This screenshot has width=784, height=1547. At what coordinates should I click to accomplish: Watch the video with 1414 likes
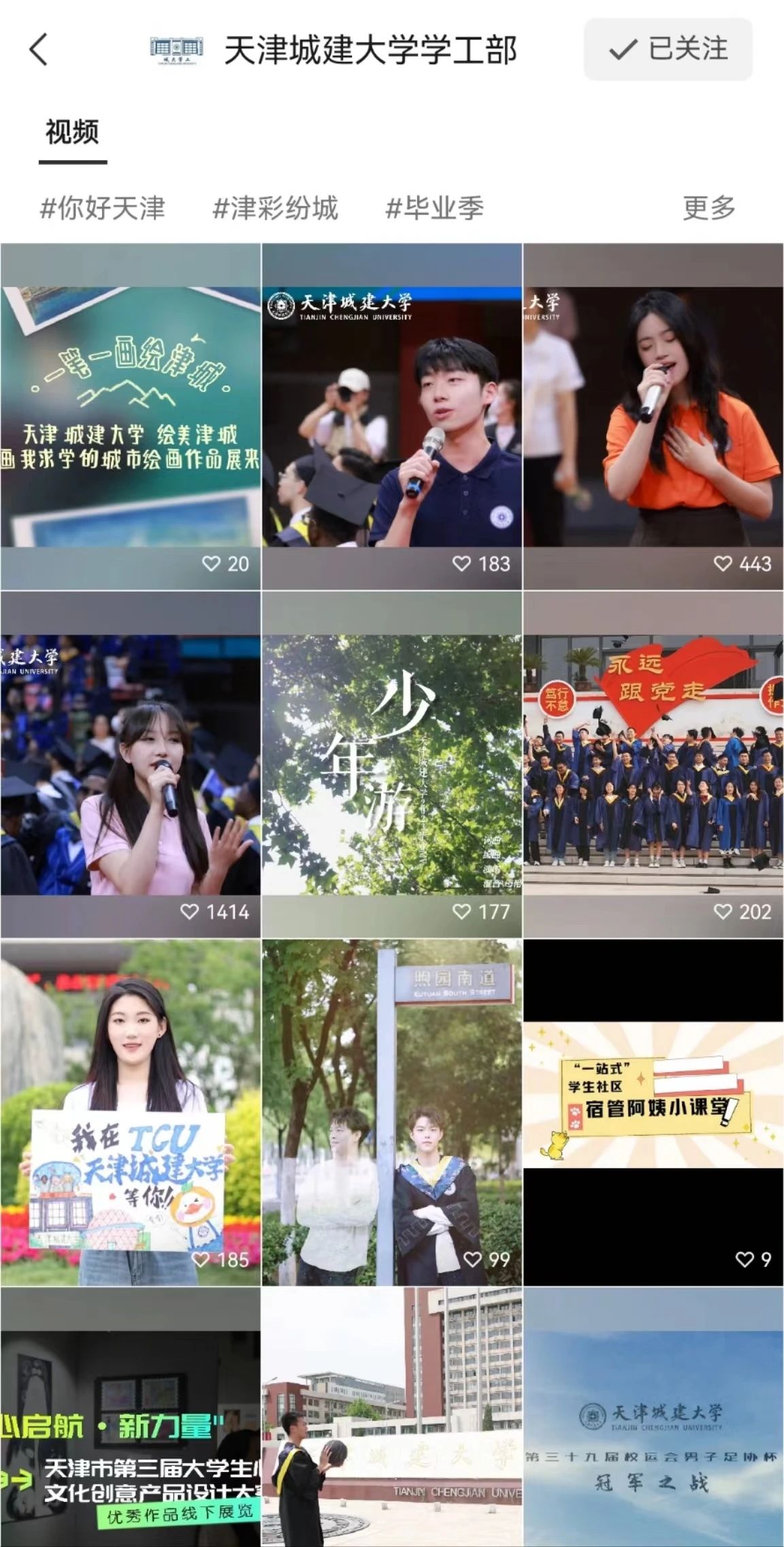(x=130, y=764)
